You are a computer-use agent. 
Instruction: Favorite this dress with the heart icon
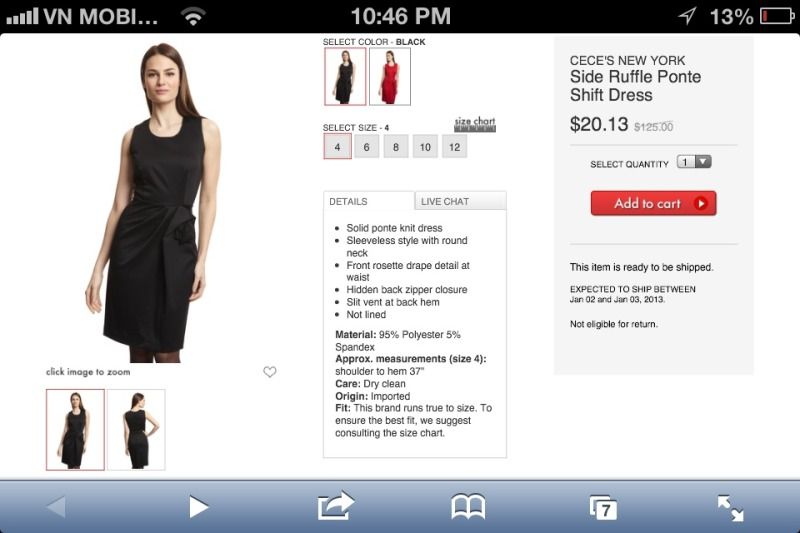(x=270, y=372)
